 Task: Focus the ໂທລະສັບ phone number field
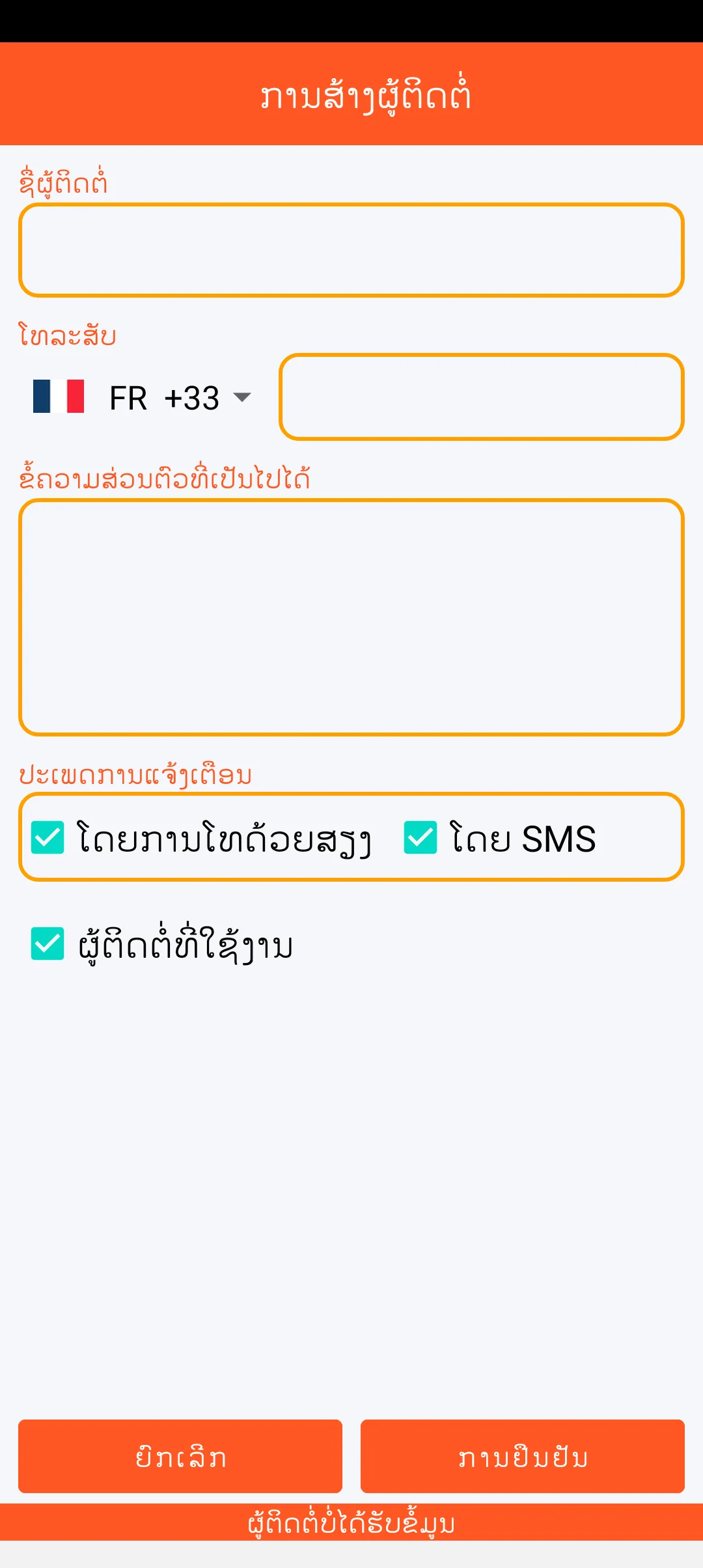coord(482,397)
